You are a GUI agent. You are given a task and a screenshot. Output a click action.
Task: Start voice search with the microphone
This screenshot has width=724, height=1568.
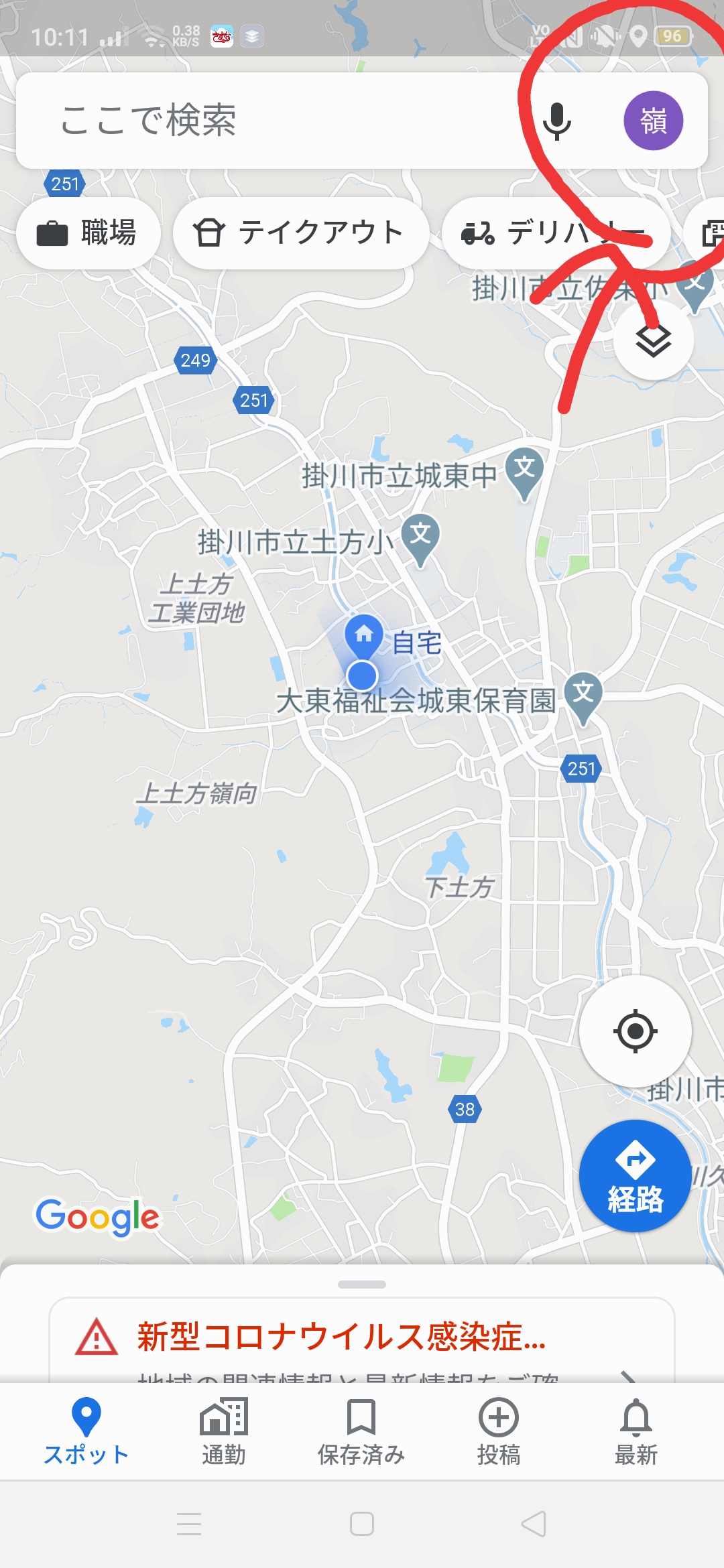coord(556,121)
